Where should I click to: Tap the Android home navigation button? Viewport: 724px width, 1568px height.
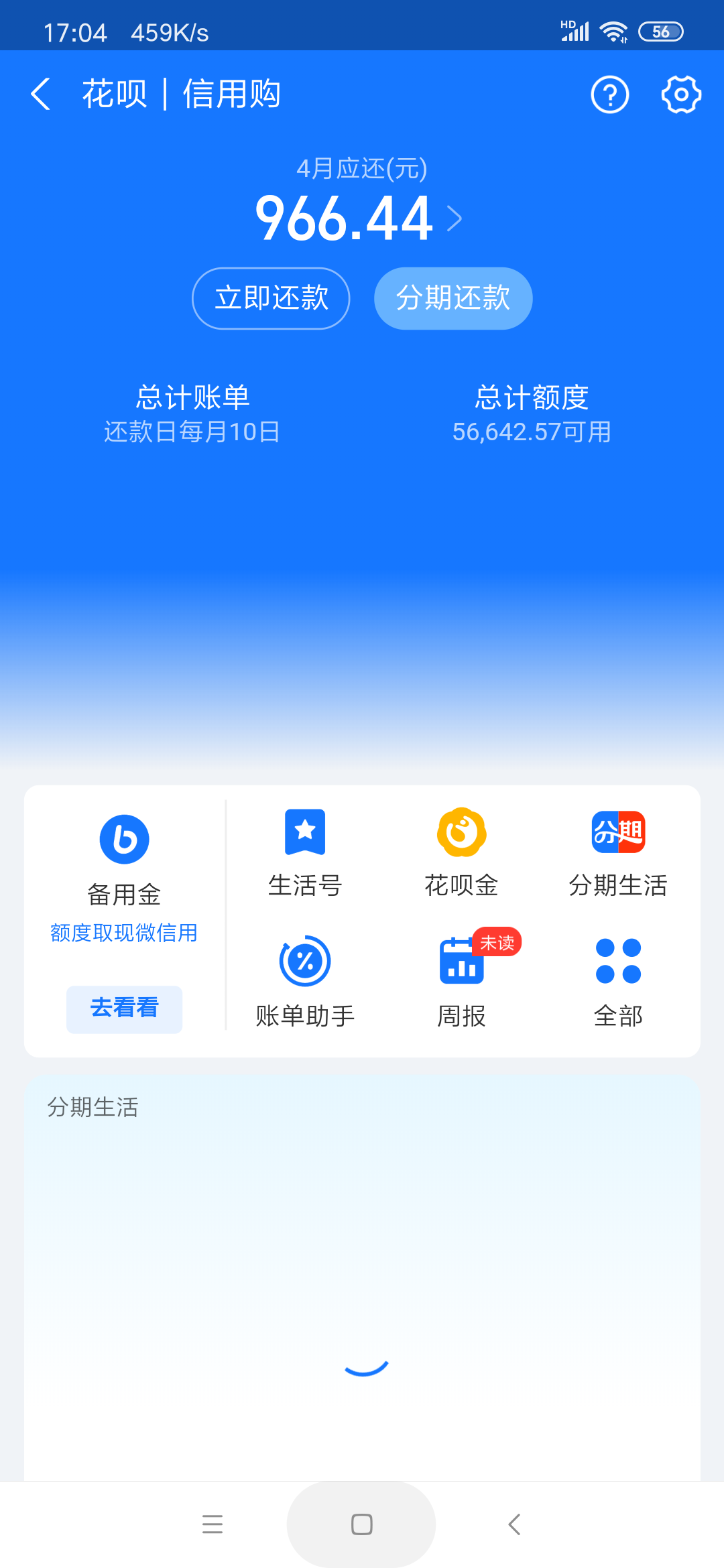click(x=362, y=1525)
